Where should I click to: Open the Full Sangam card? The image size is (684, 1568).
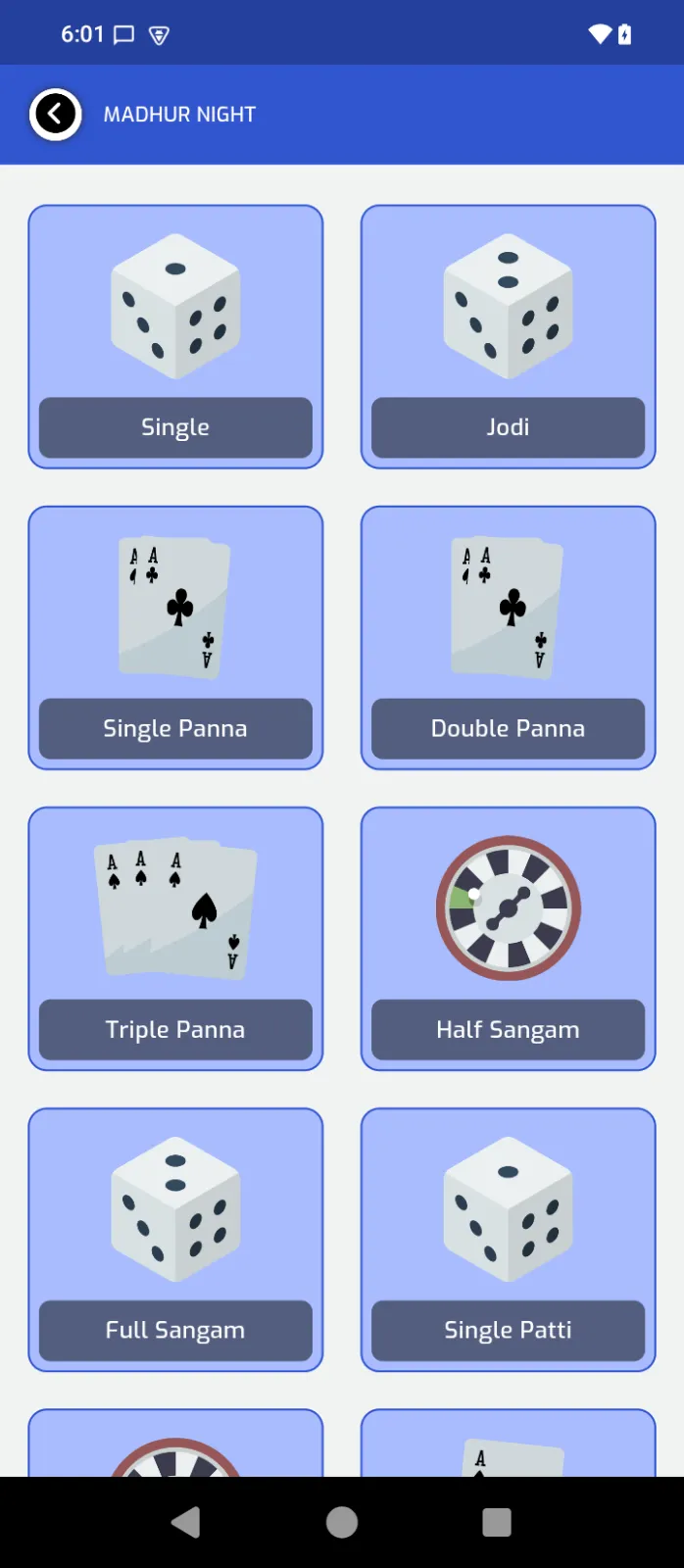pos(175,1239)
